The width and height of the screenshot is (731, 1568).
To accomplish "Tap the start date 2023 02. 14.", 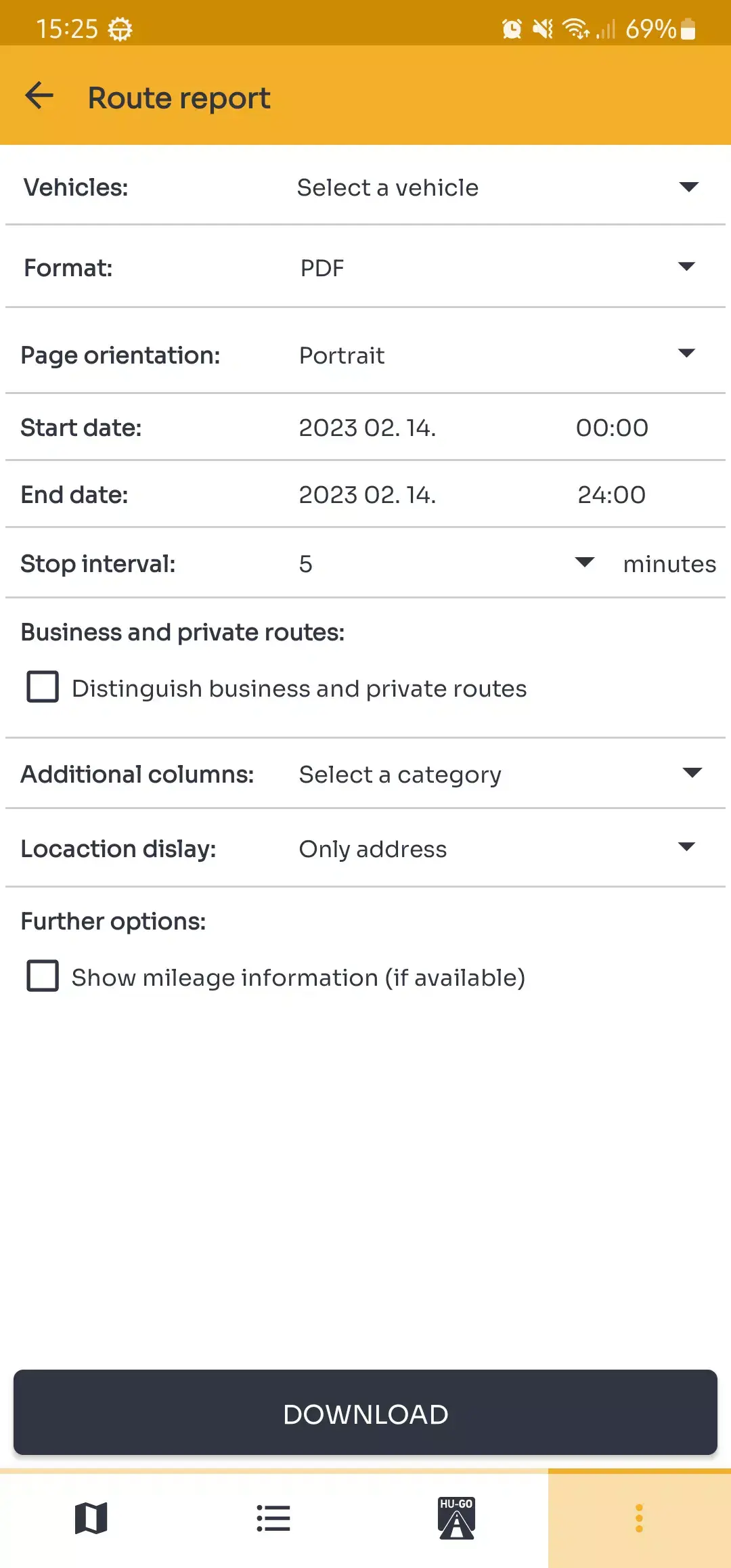I will [x=367, y=427].
